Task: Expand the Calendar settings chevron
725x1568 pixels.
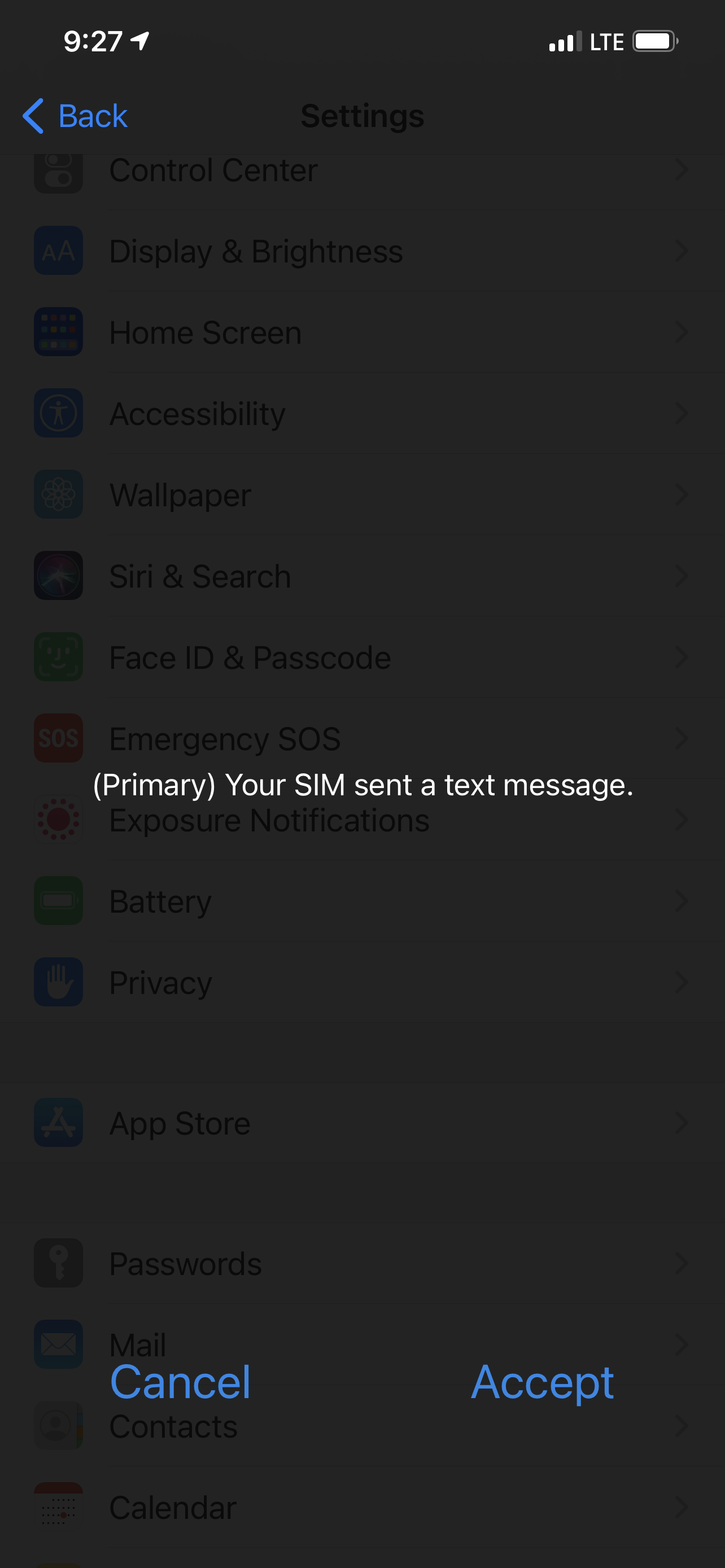Action: pos(682,1508)
